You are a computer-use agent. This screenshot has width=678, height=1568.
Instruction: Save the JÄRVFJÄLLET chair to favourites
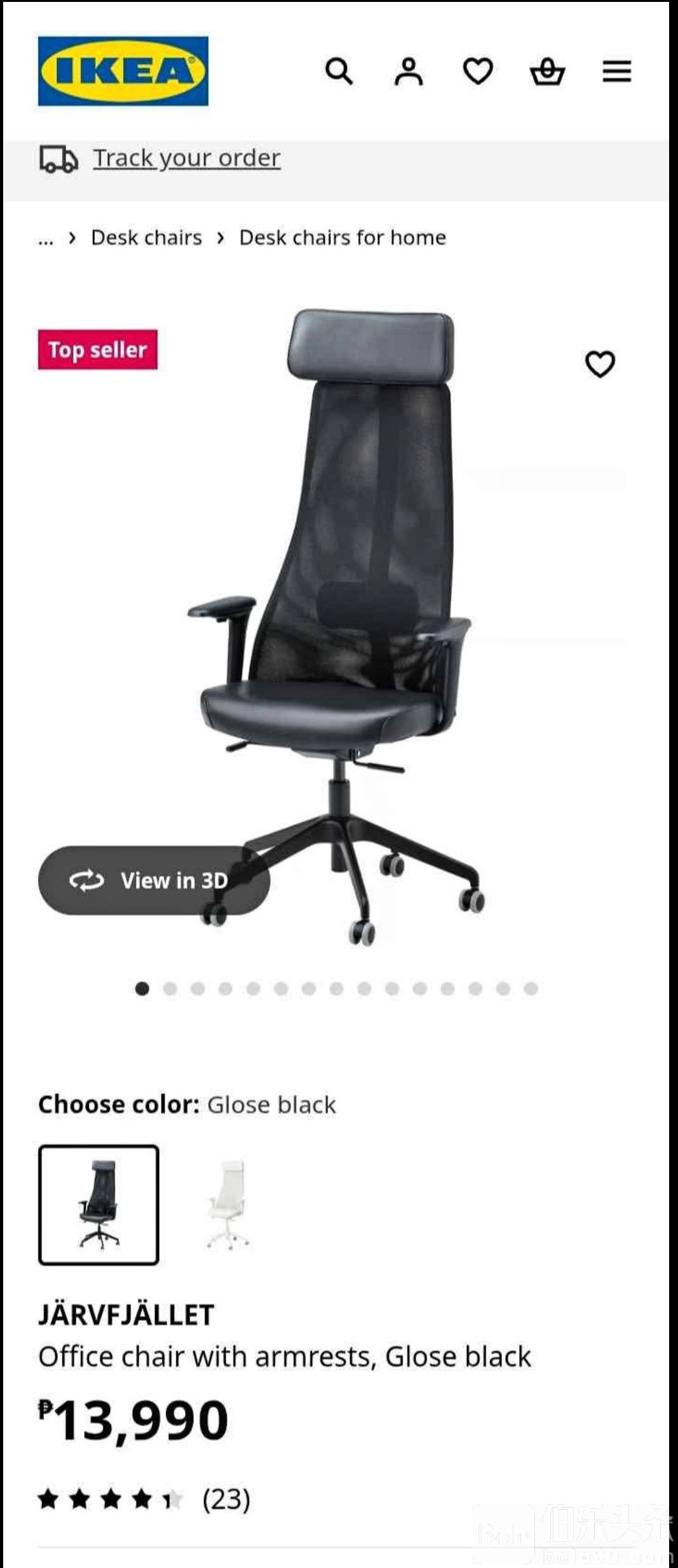click(x=600, y=364)
